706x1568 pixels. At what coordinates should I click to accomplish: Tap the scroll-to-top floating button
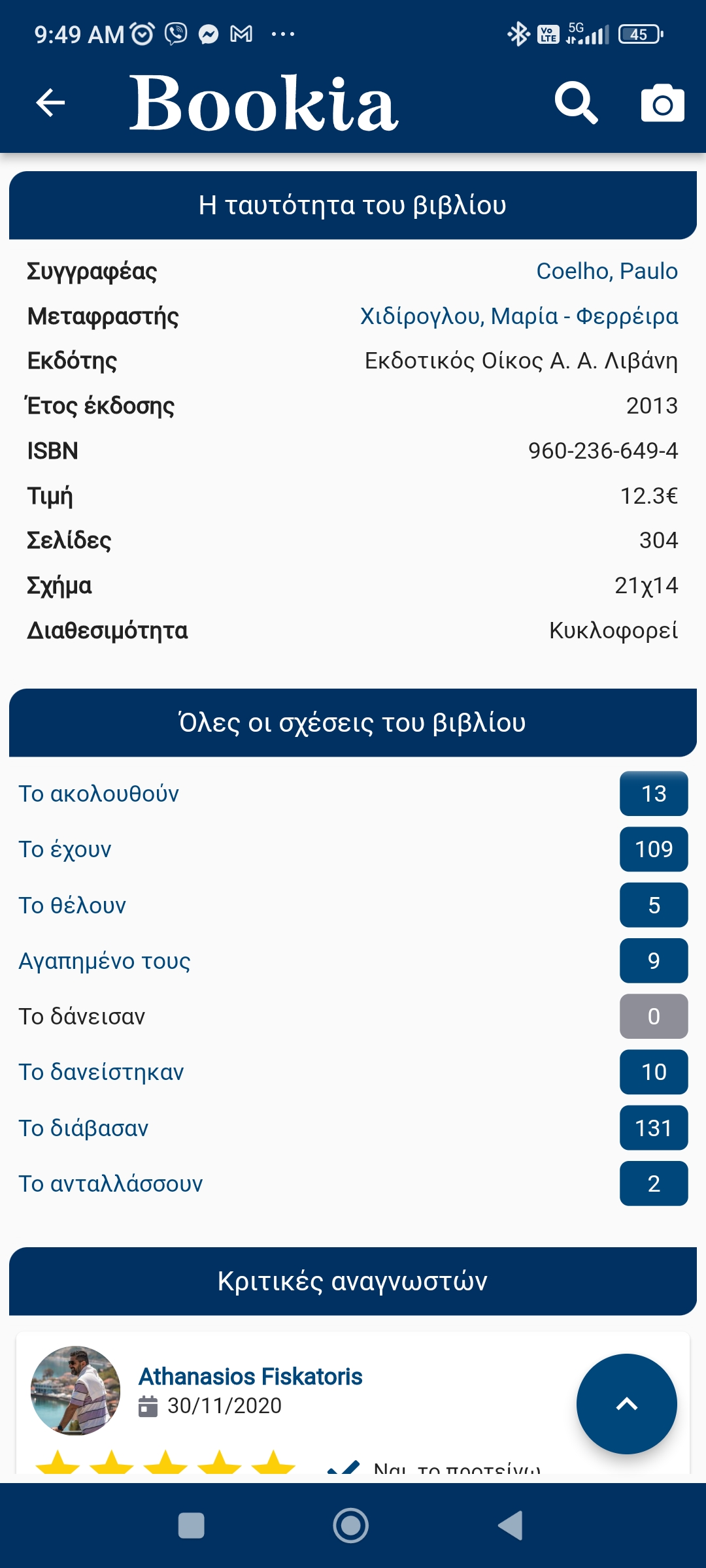click(x=626, y=1403)
